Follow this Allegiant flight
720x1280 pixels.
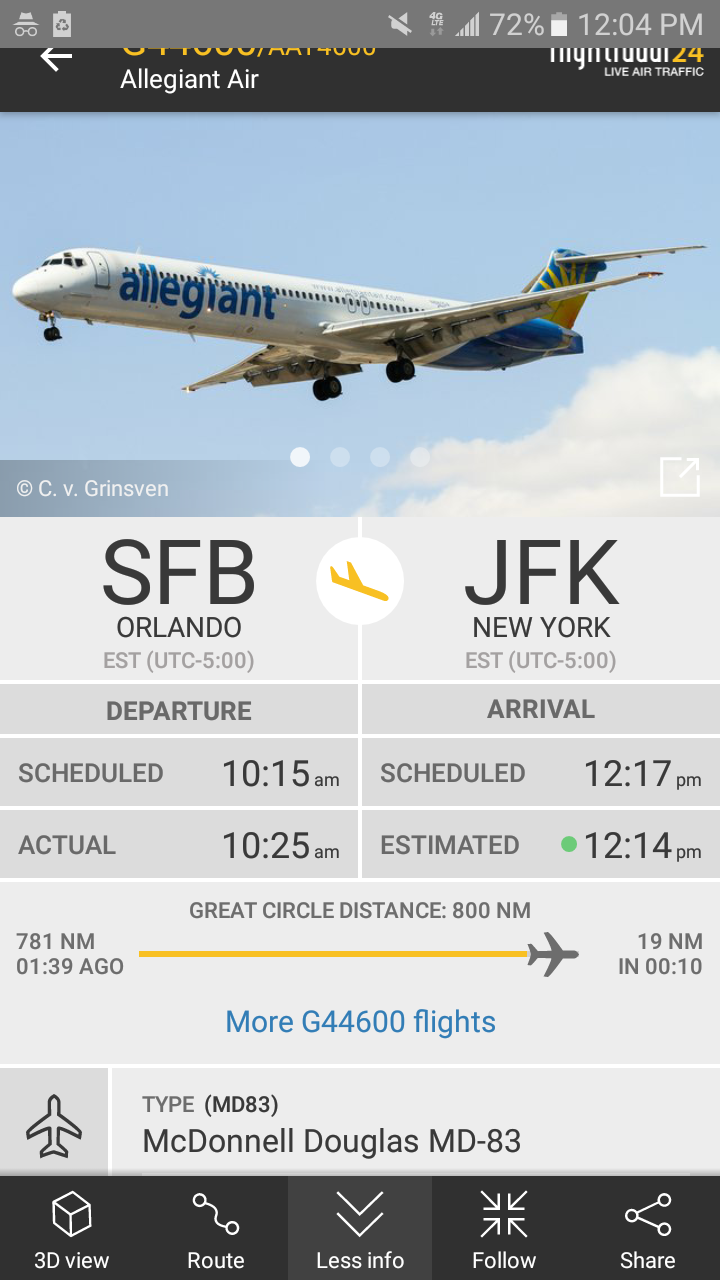pos(504,1228)
